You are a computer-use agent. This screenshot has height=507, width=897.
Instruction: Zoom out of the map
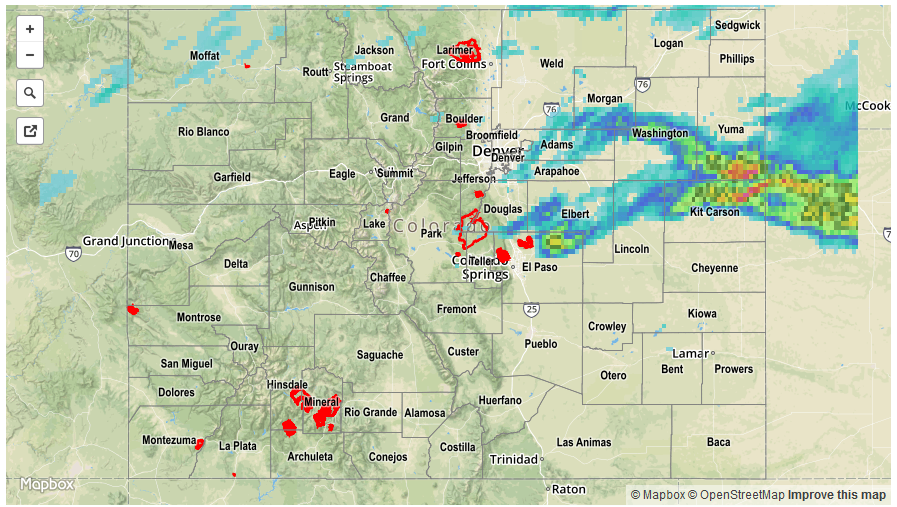[30, 55]
